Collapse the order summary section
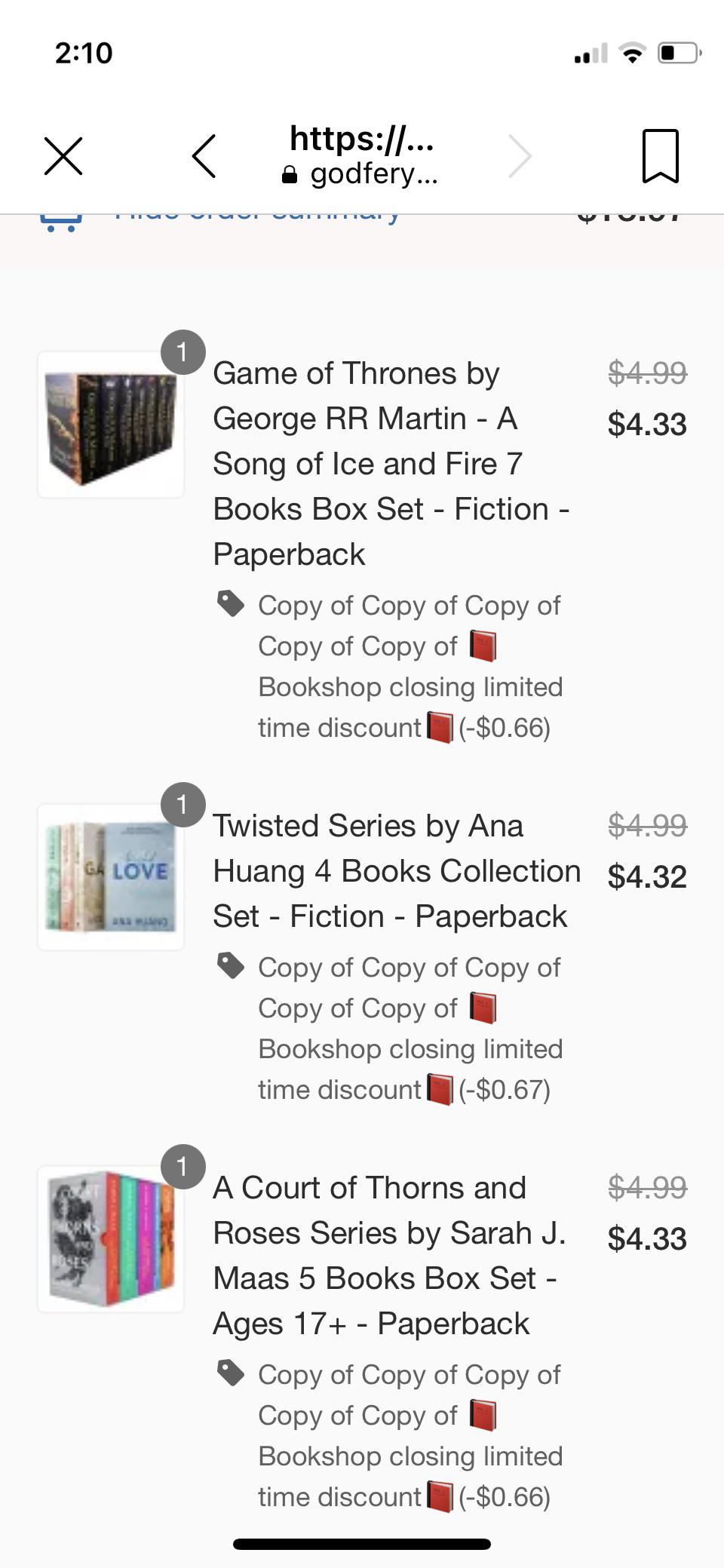724x1568 pixels. point(256,215)
